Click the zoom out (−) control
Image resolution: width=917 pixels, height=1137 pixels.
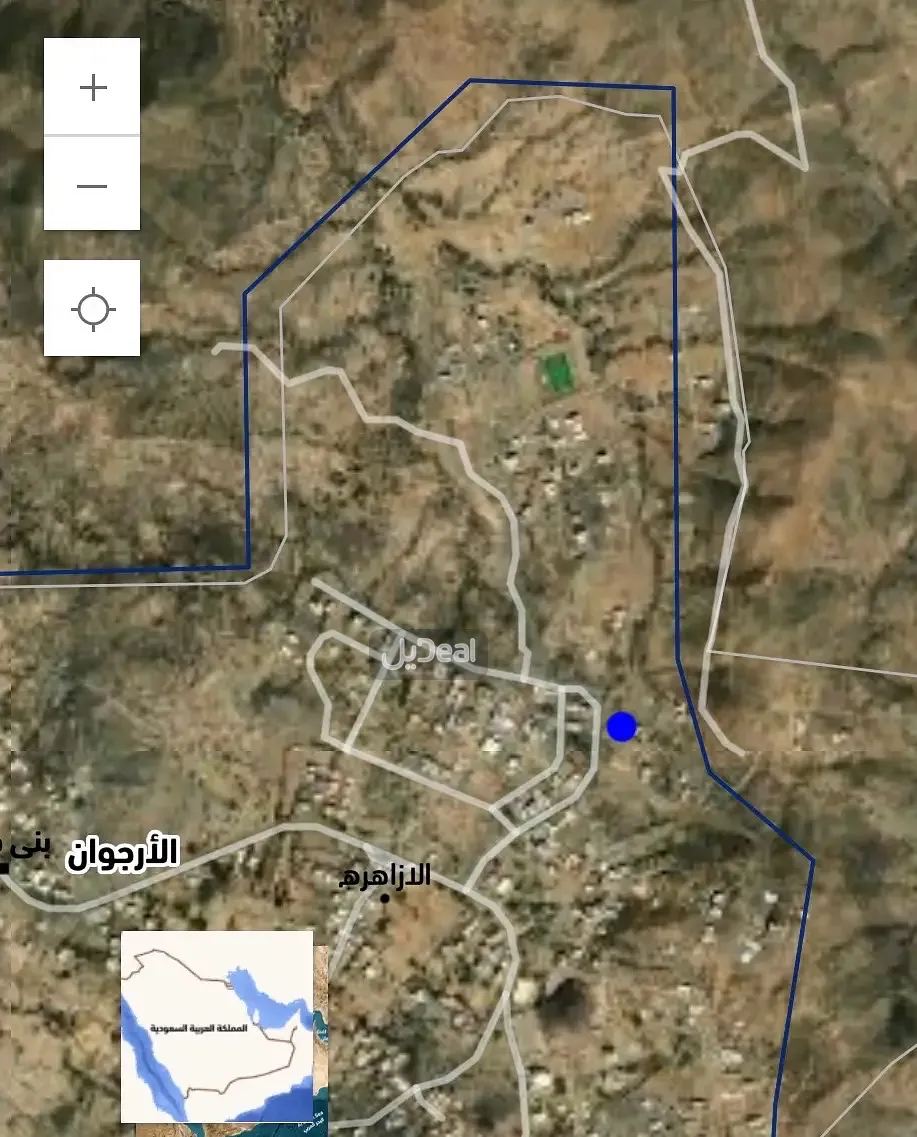(92, 185)
